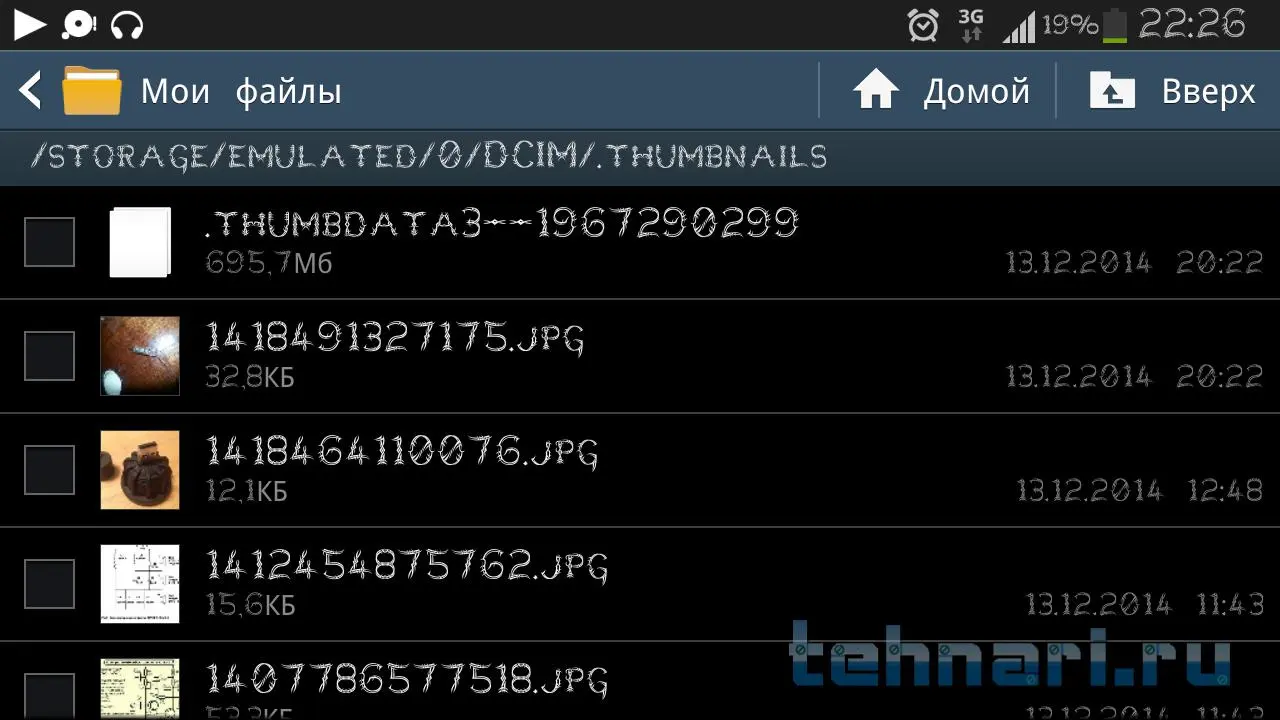Open the .thumbdata3--1967290299 file
The image size is (1280, 720).
(500, 240)
